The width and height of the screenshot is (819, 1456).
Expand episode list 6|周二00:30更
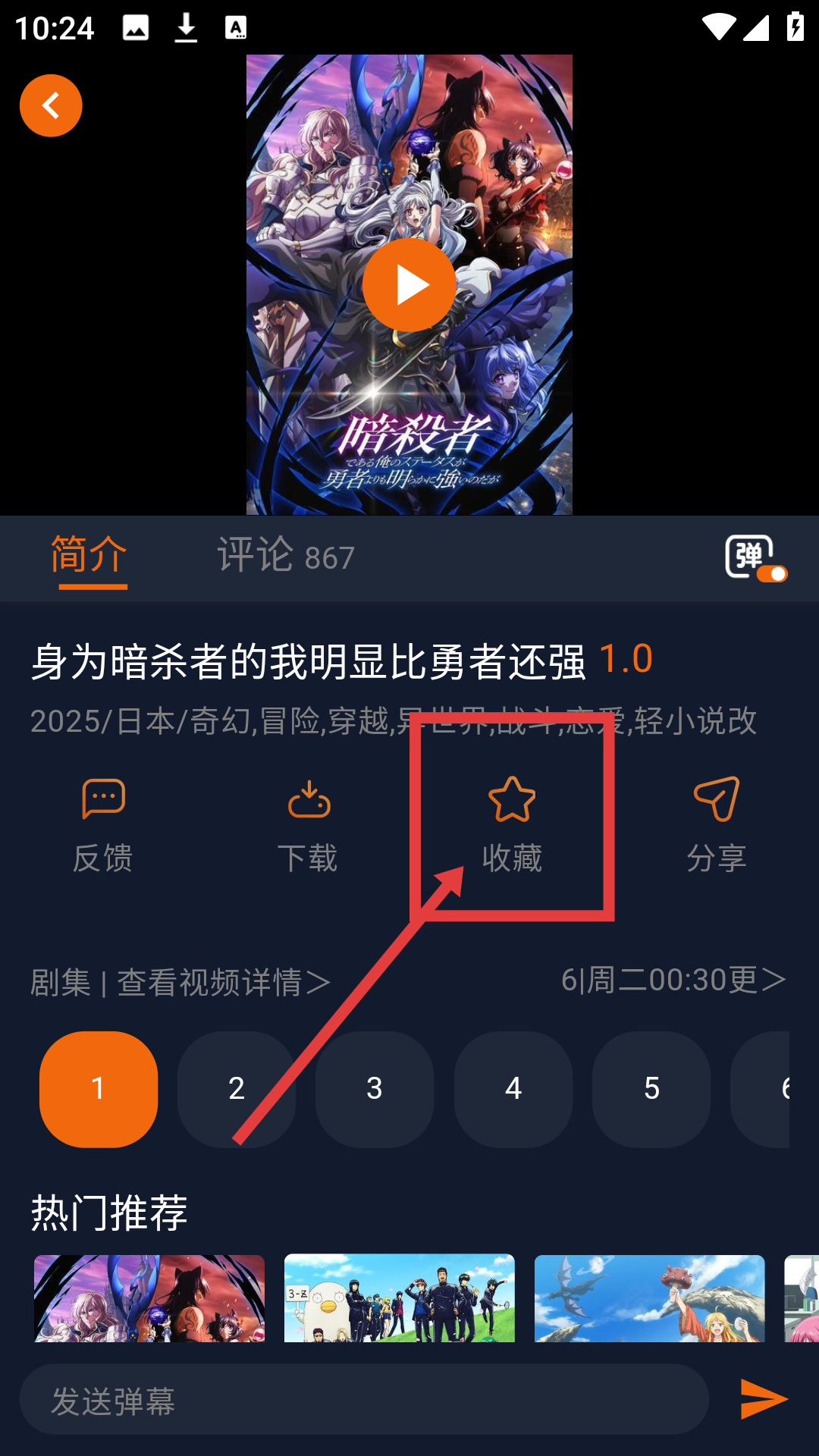tap(673, 980)
